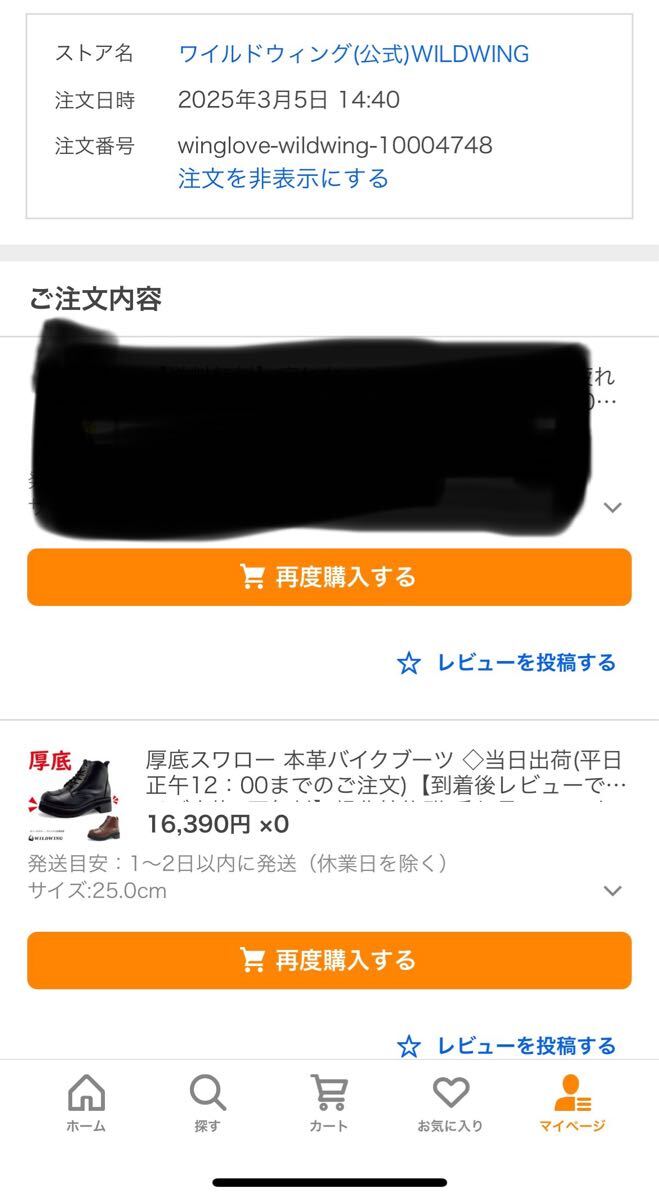Tap 注文を非表示にする link
Image resolution: width=659 pixels, height=1200 pixels.
click(x=283, y=179)
